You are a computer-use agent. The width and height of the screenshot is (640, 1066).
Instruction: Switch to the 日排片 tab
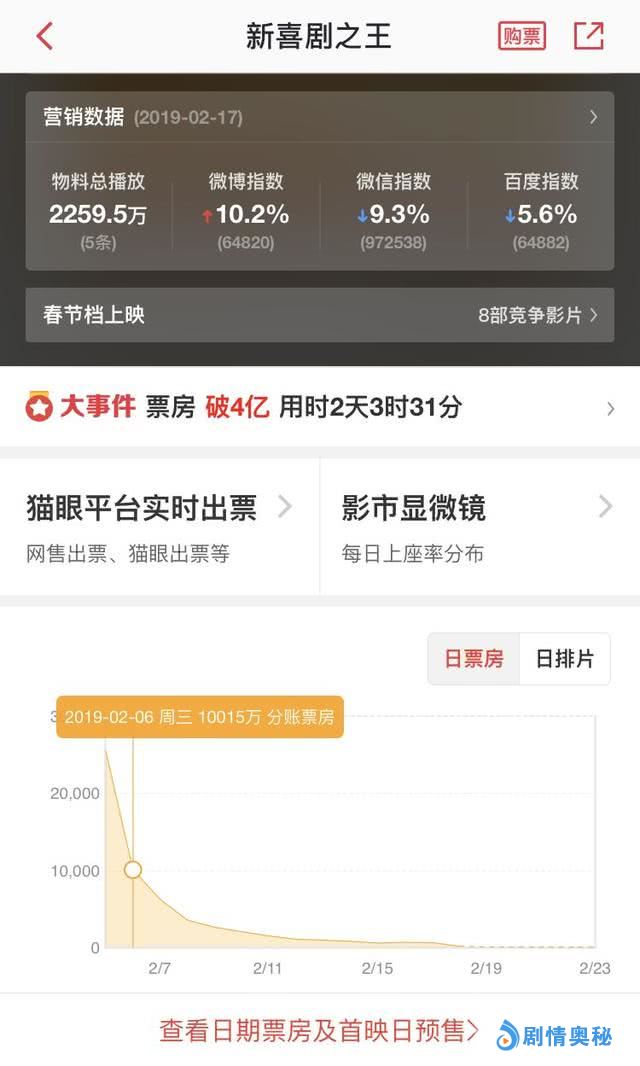point(564,659)
